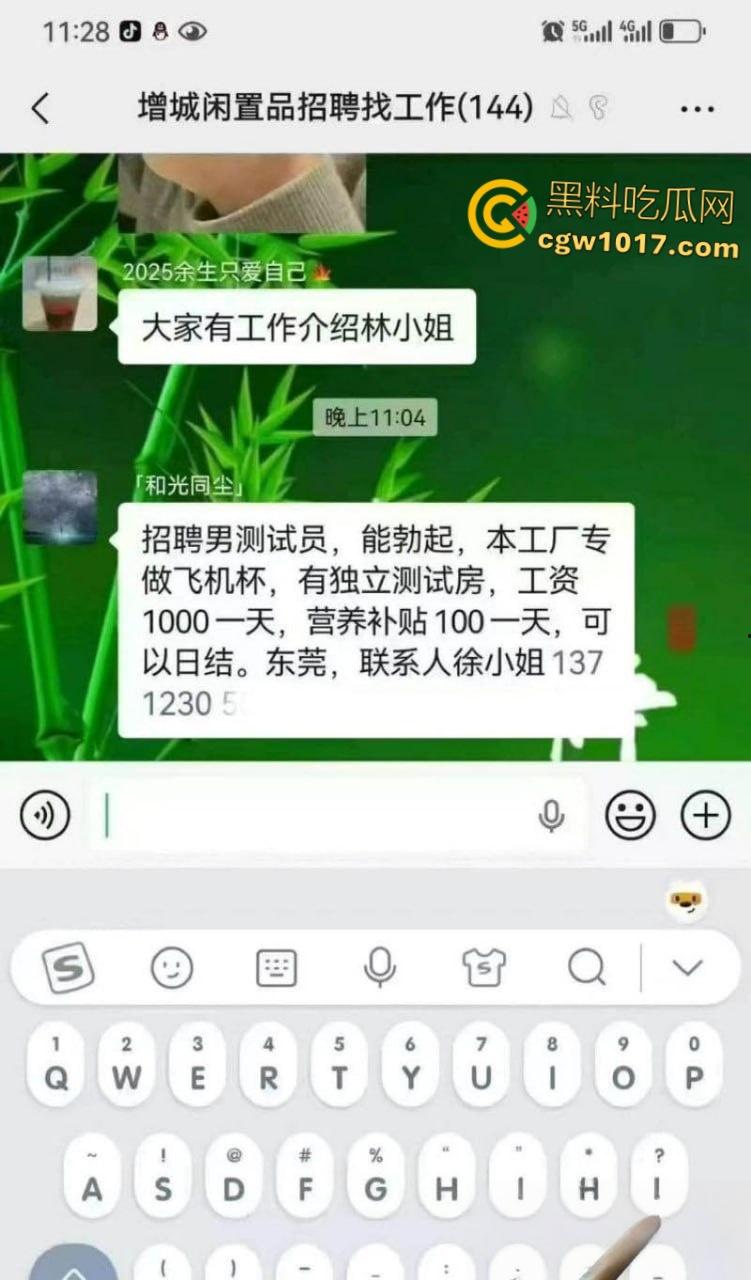Viewport: 751px width, 1280px height.
Task: Switch keyboard layout via keyboard icon
Action: pos(276,967)
